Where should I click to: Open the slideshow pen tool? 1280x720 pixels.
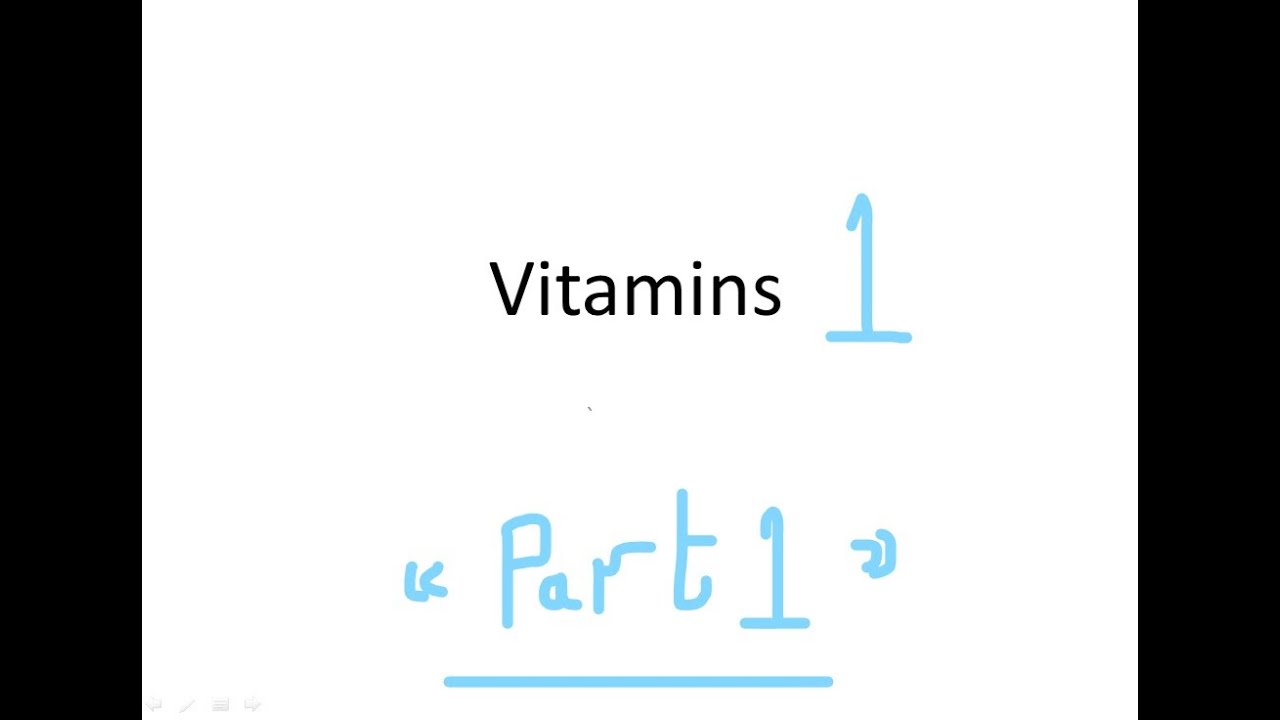186,705
